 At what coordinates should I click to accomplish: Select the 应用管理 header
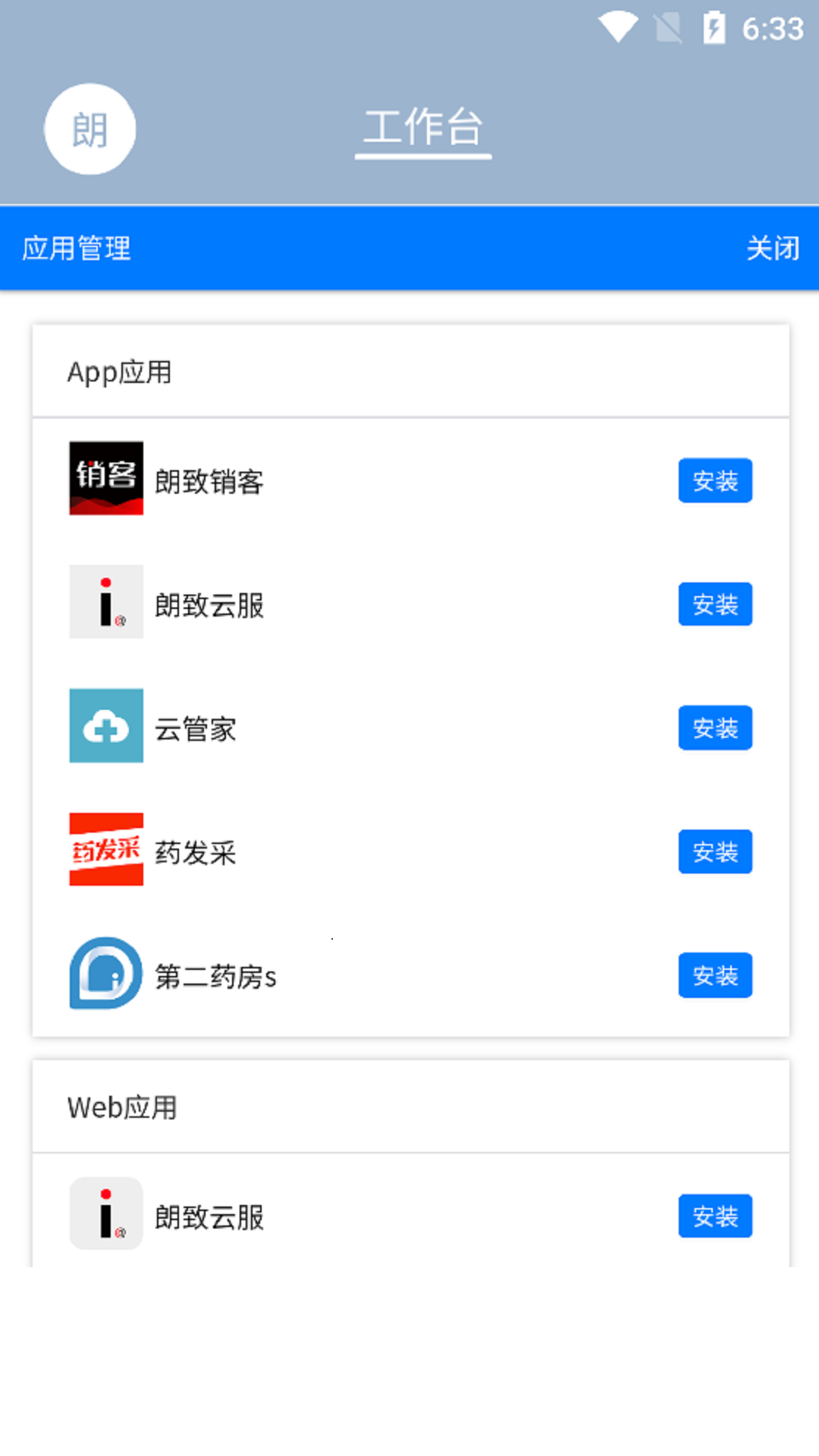[76, 248]
